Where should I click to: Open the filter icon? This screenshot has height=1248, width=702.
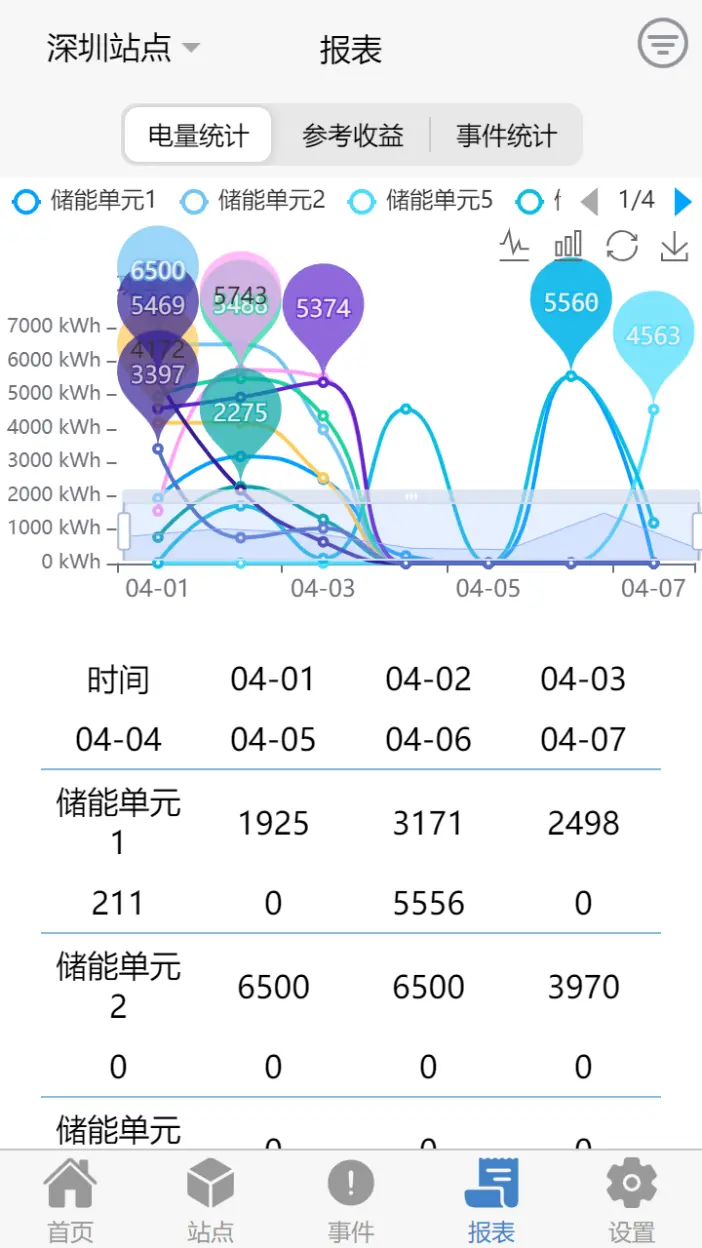pyautogui.click(x=662, y=44)
